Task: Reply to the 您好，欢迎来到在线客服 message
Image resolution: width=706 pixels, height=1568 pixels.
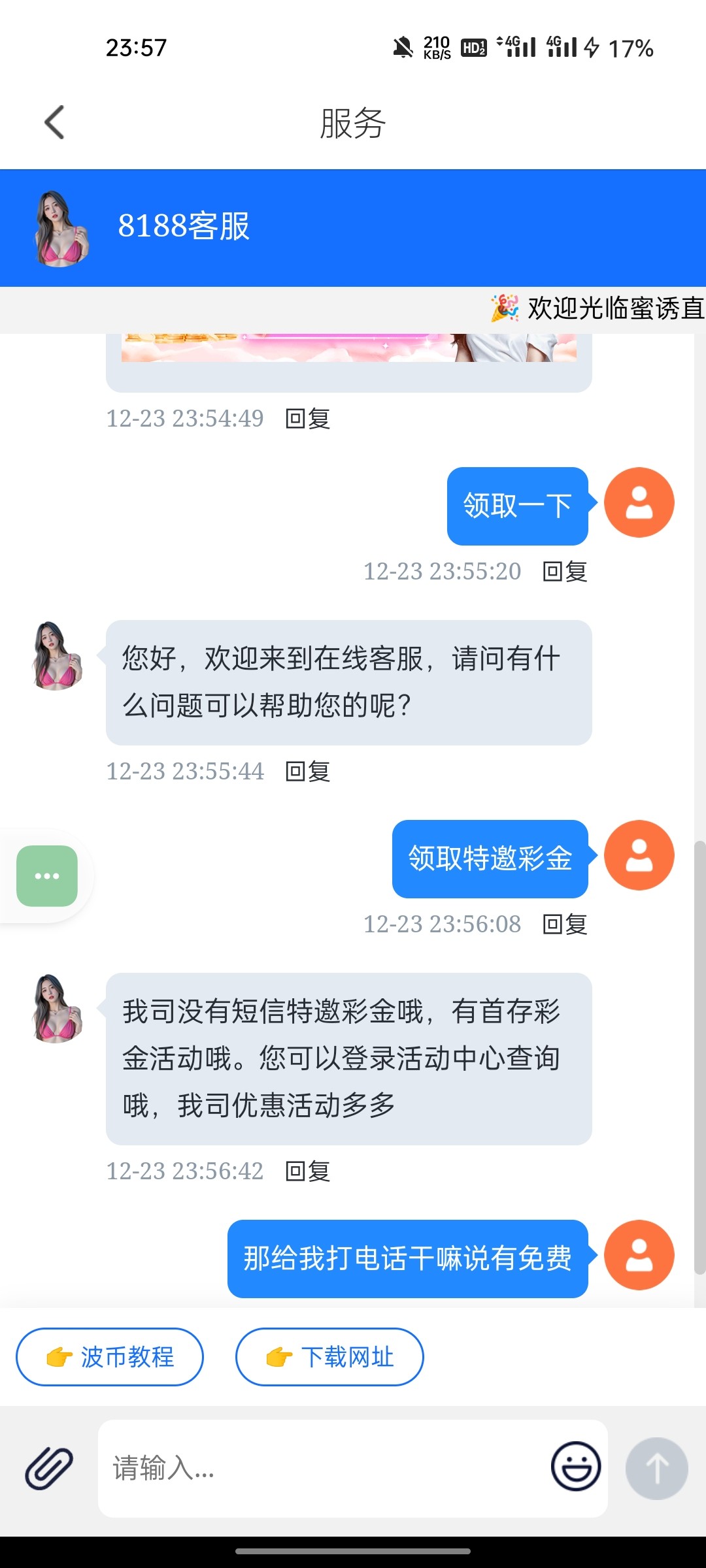Action: [308, 772]
